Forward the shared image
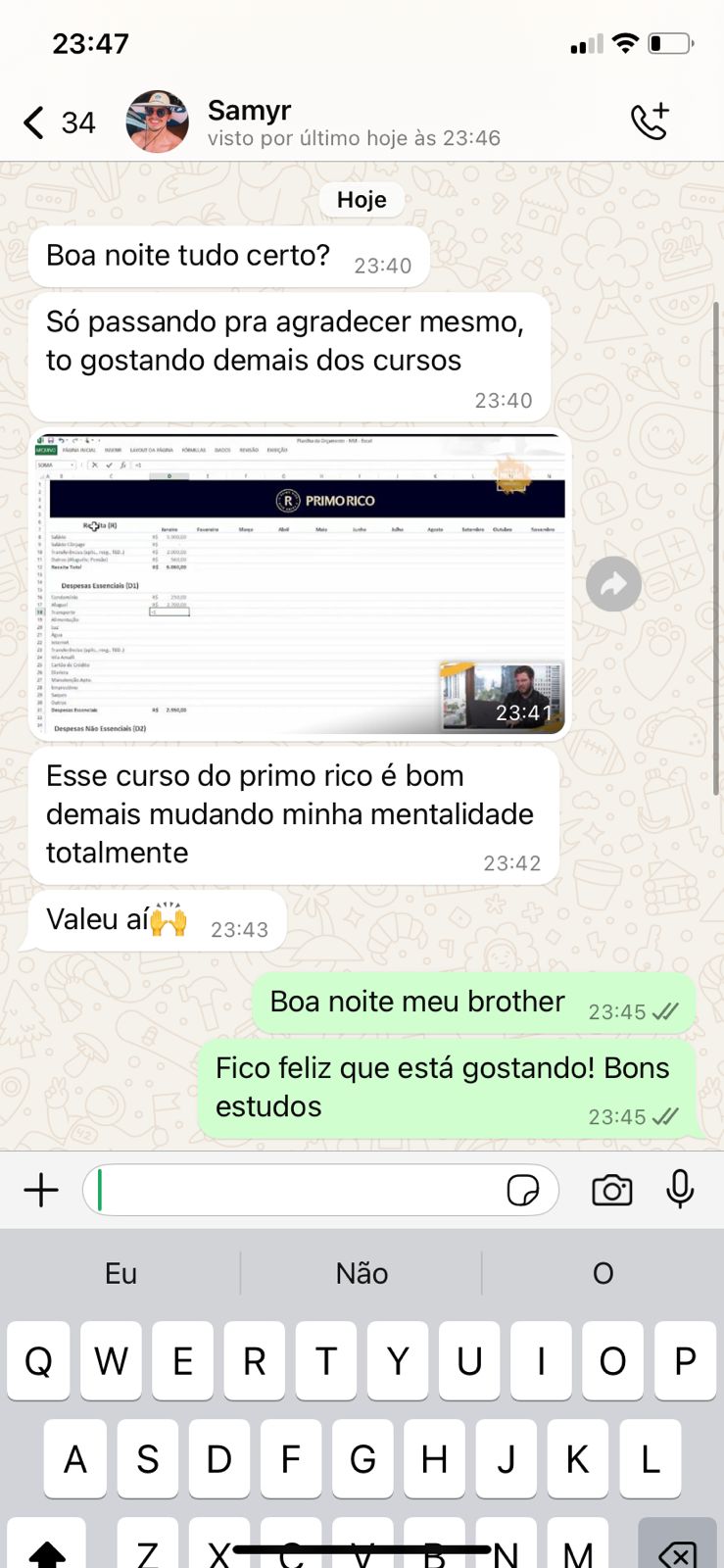The image size is (724, 1568). click(x=613, y=585)
